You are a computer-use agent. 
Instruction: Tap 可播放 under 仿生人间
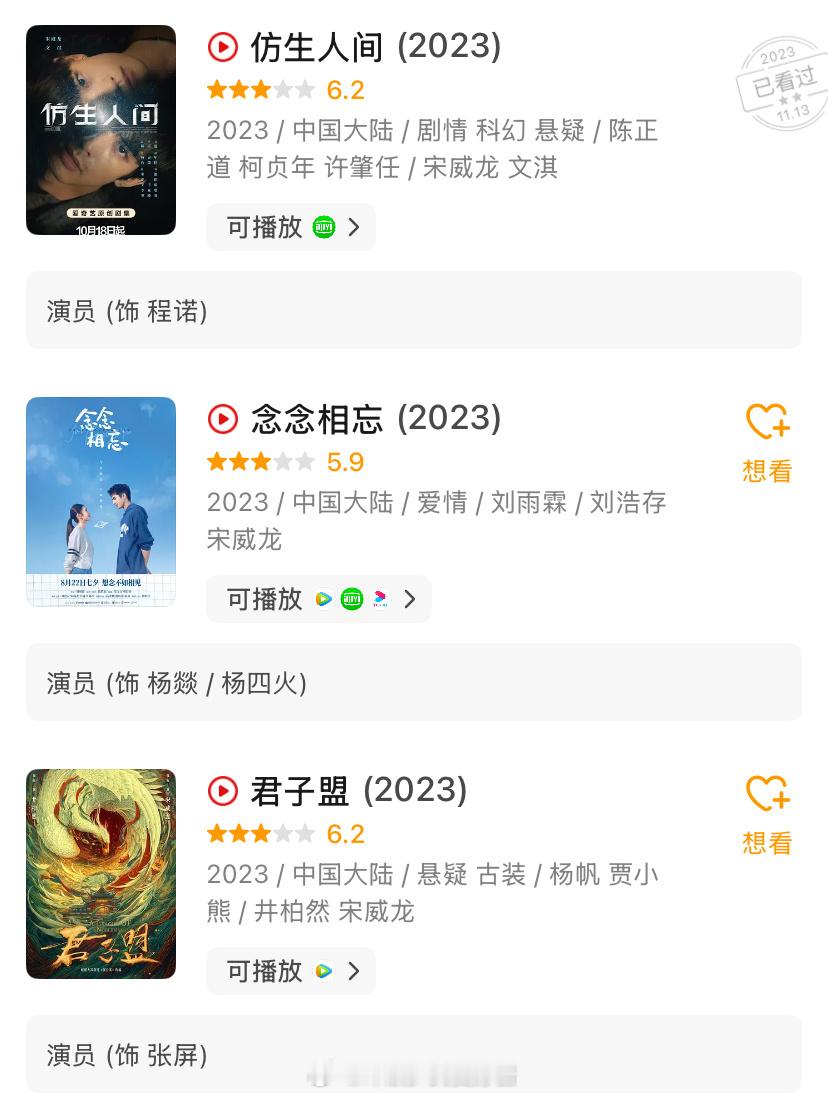pyautogui.click(x=290, y=227)
